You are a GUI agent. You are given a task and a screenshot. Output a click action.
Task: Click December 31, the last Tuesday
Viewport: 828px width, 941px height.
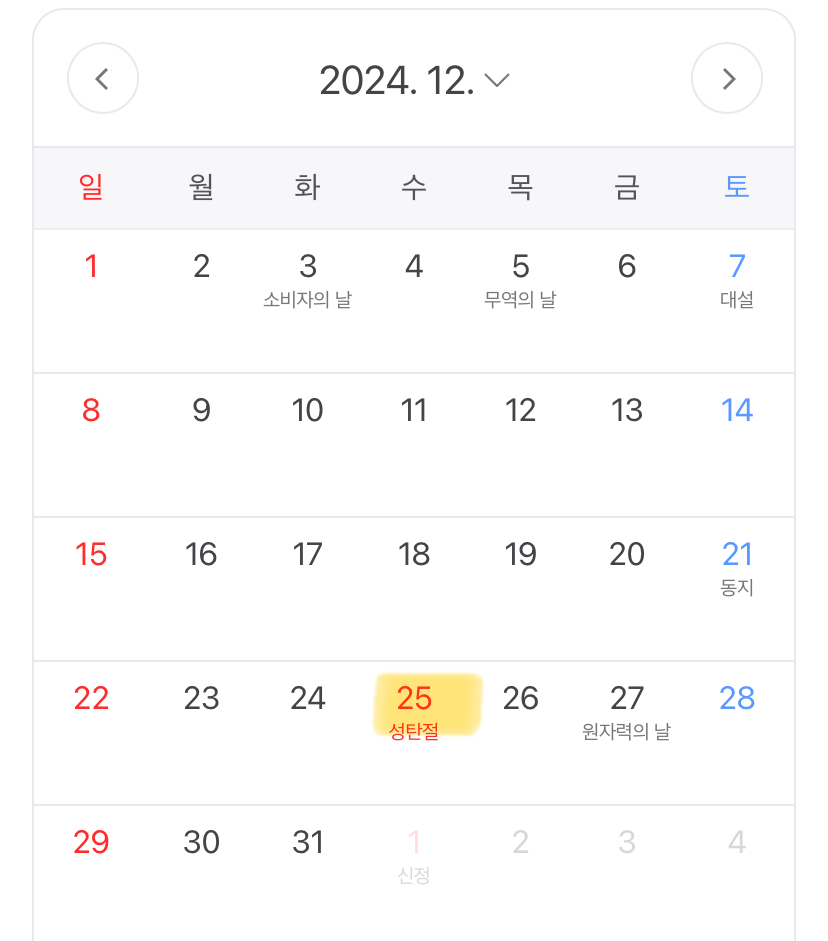point(307,842)
